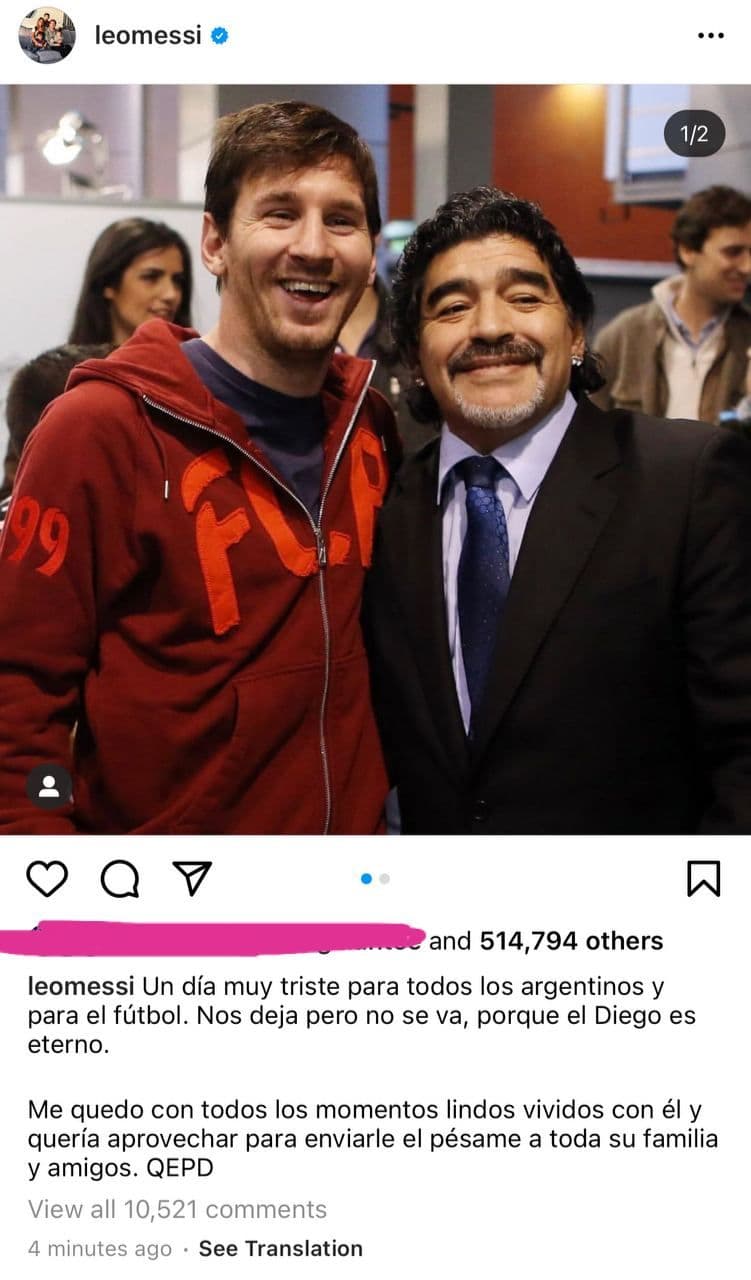Save the post with the bookmark icon
The width and height of the screenshot is (751, 1280).
click(704, 879)
